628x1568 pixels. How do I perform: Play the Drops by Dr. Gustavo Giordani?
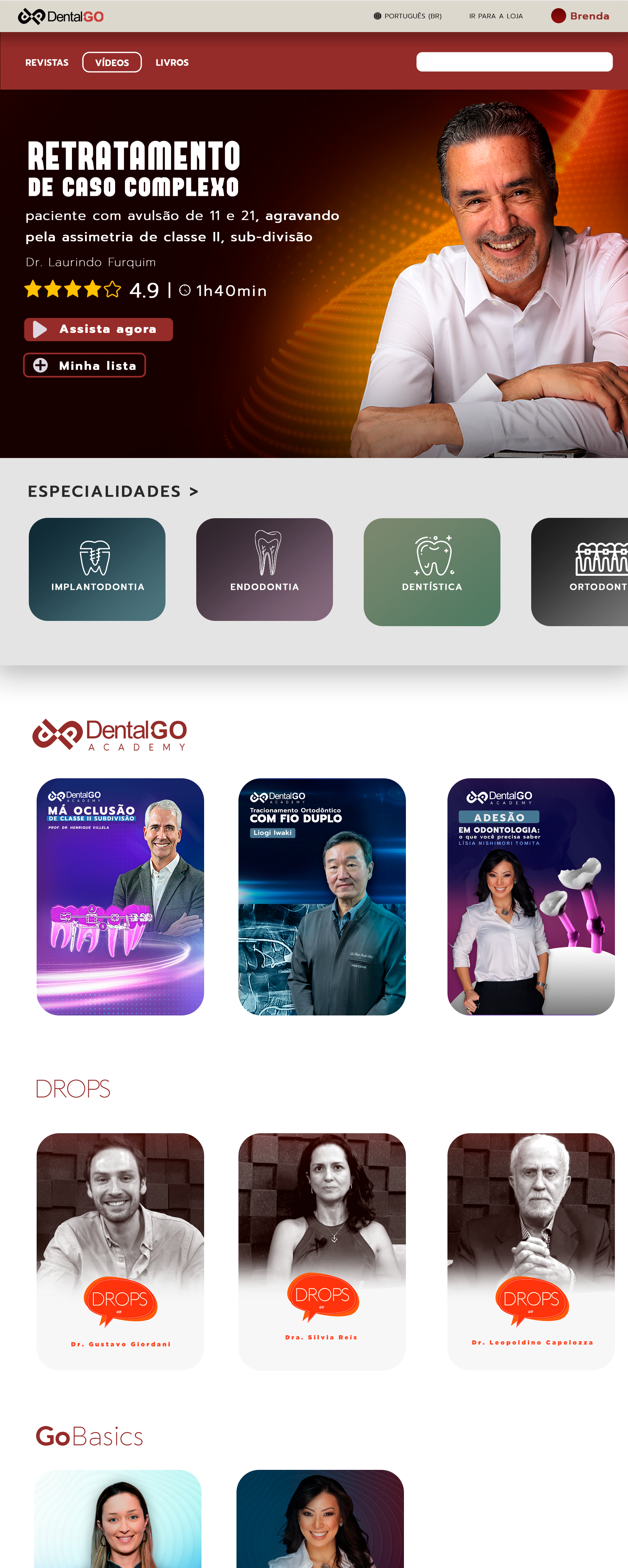[120, 1251]
